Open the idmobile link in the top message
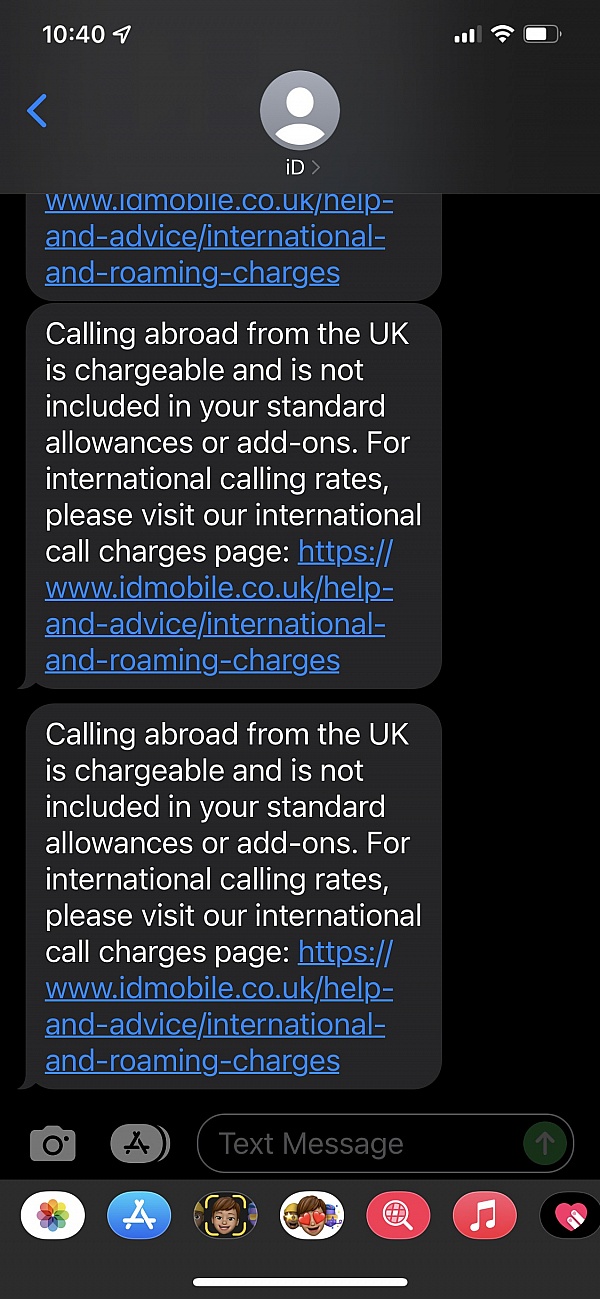600x1299 pixels. tap(219, 236)
